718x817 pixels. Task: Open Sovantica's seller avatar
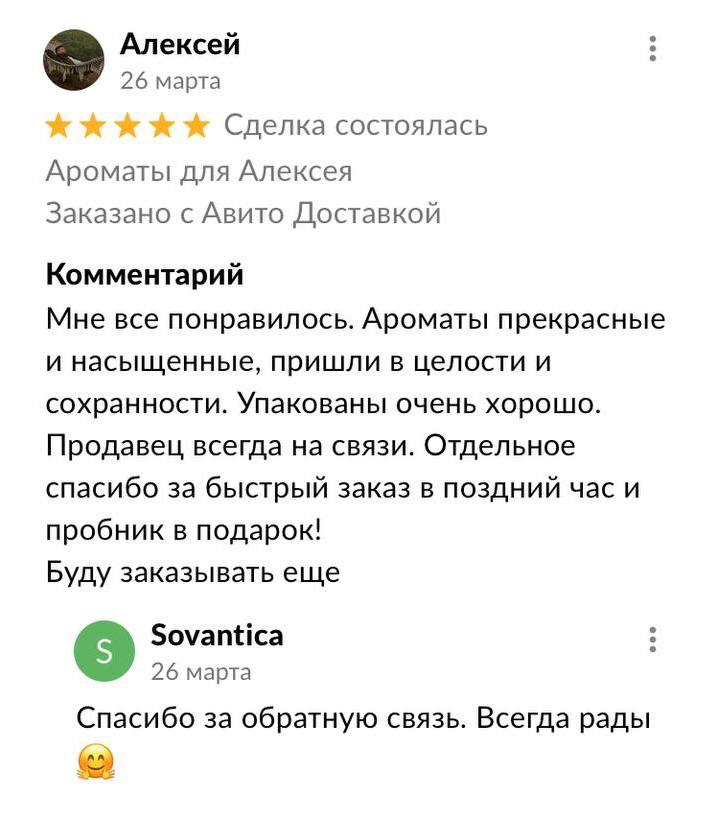click(x=105, y=651)
